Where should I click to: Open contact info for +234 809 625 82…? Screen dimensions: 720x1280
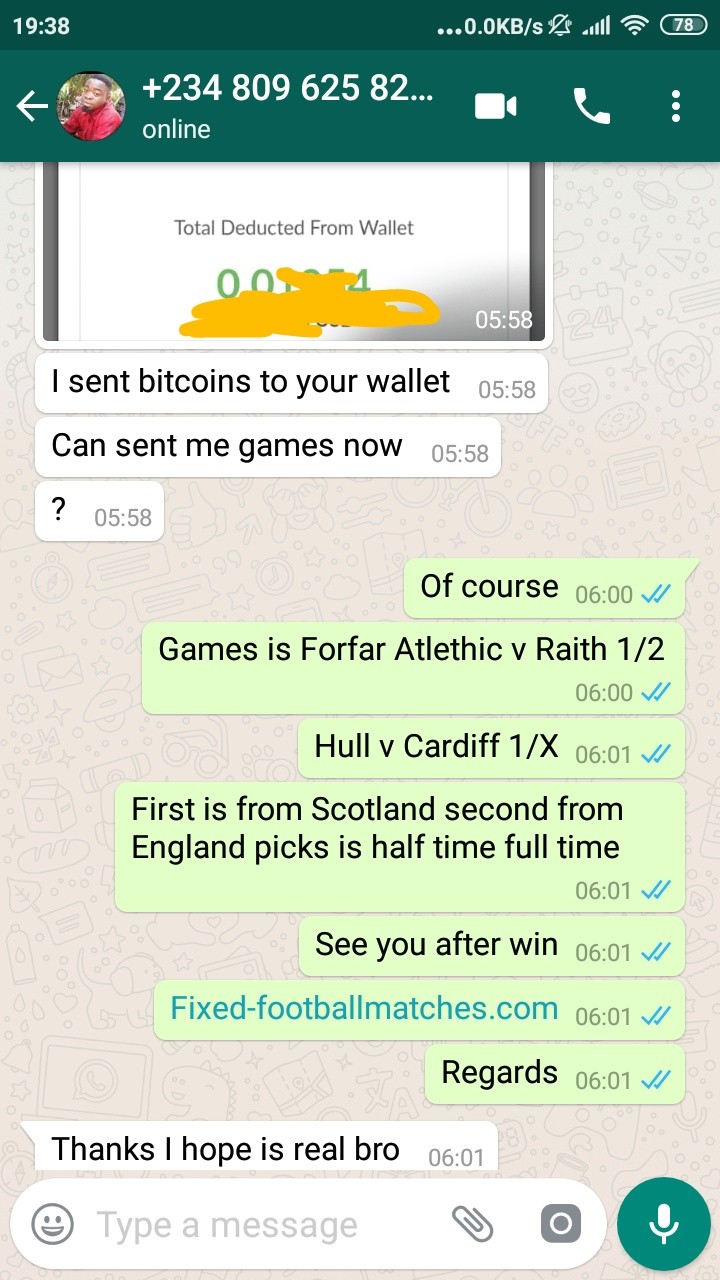click(288, 106)
